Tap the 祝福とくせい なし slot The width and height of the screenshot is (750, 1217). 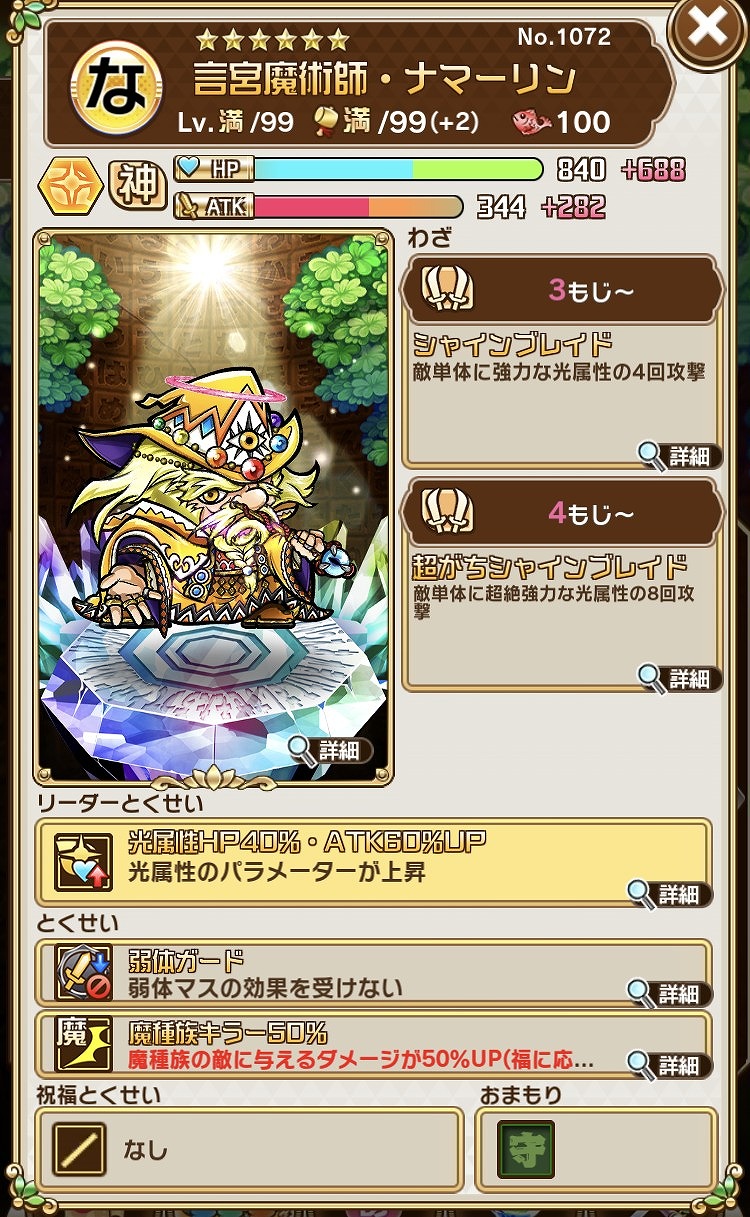coord(250,1149)
